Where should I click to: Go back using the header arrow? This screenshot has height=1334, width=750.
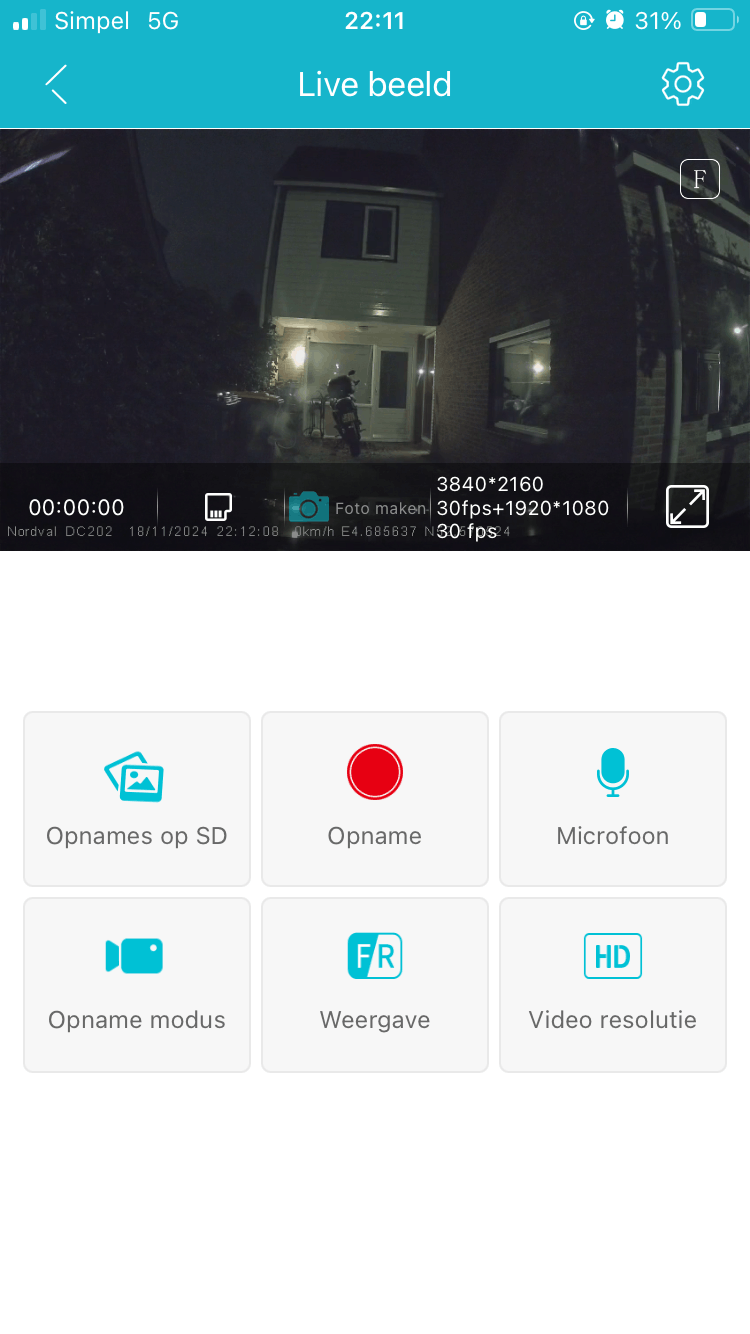[57, 85]
